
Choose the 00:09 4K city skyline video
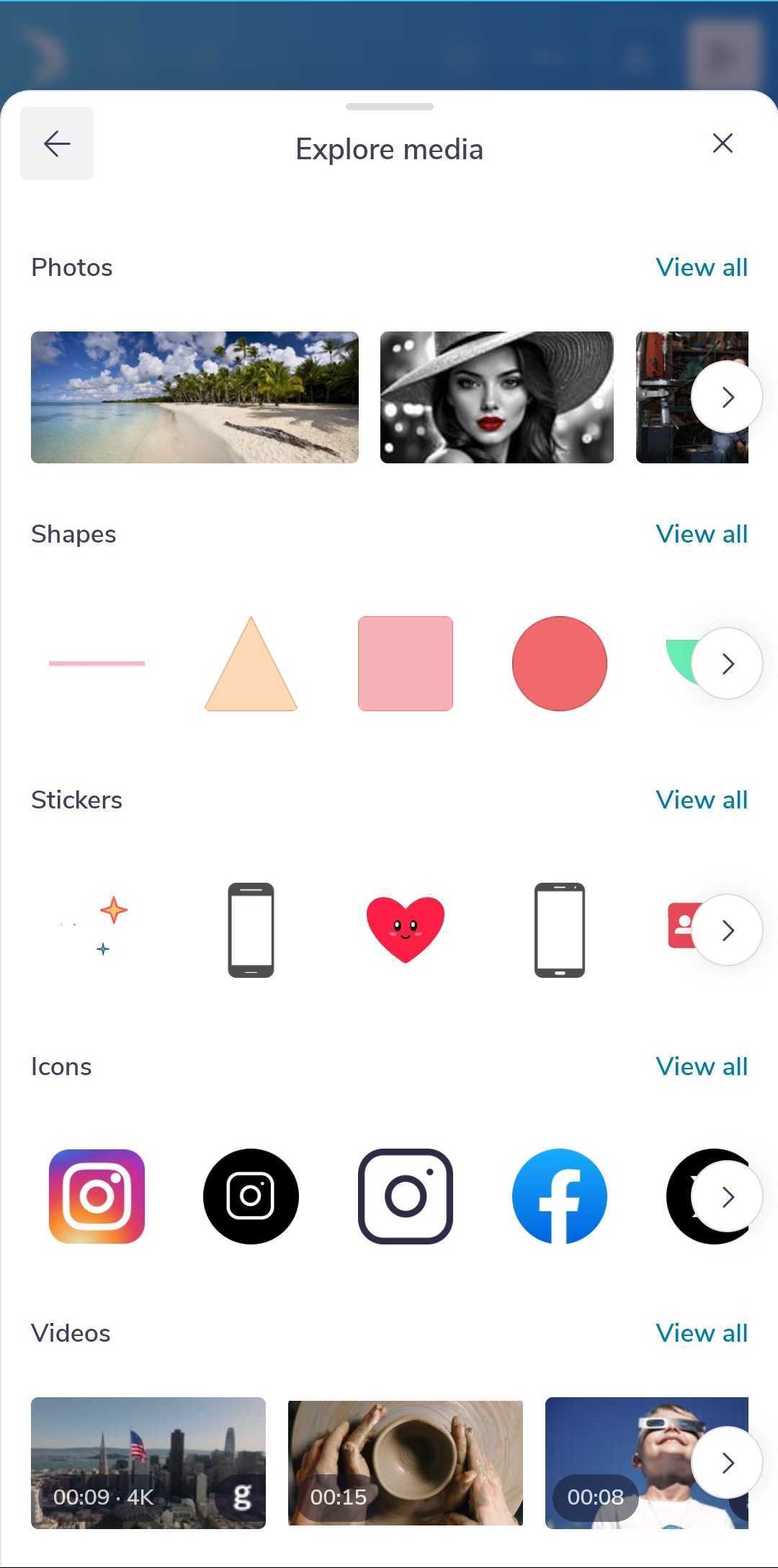point(148,1463)
